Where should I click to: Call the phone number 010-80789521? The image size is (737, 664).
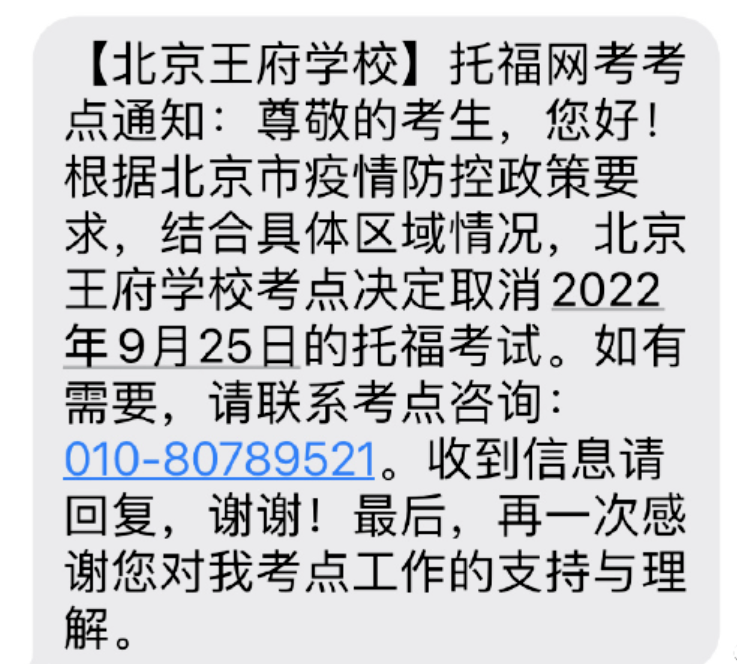(218, 460)
